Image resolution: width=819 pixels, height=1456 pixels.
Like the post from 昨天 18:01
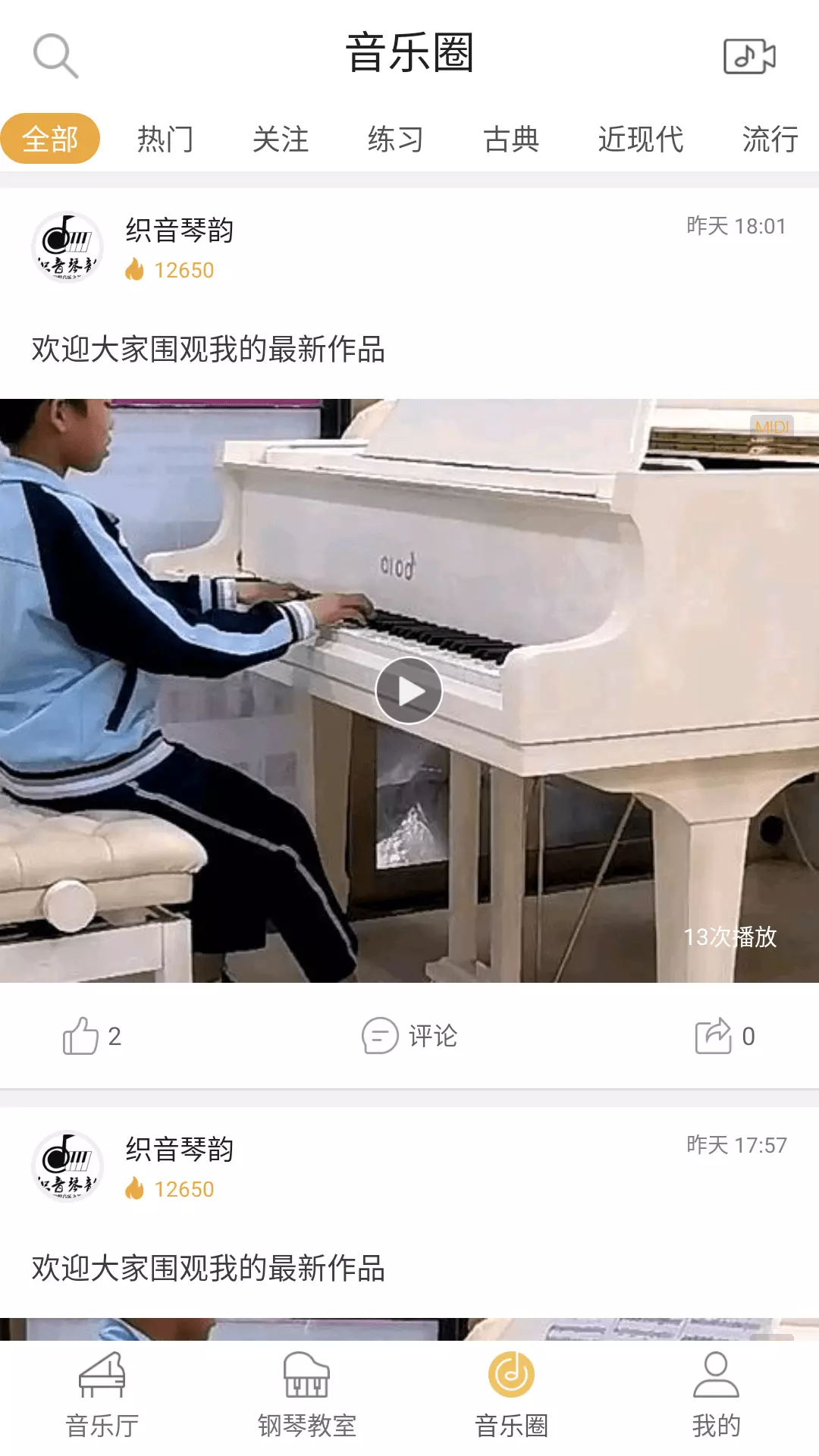[92, 1036]
